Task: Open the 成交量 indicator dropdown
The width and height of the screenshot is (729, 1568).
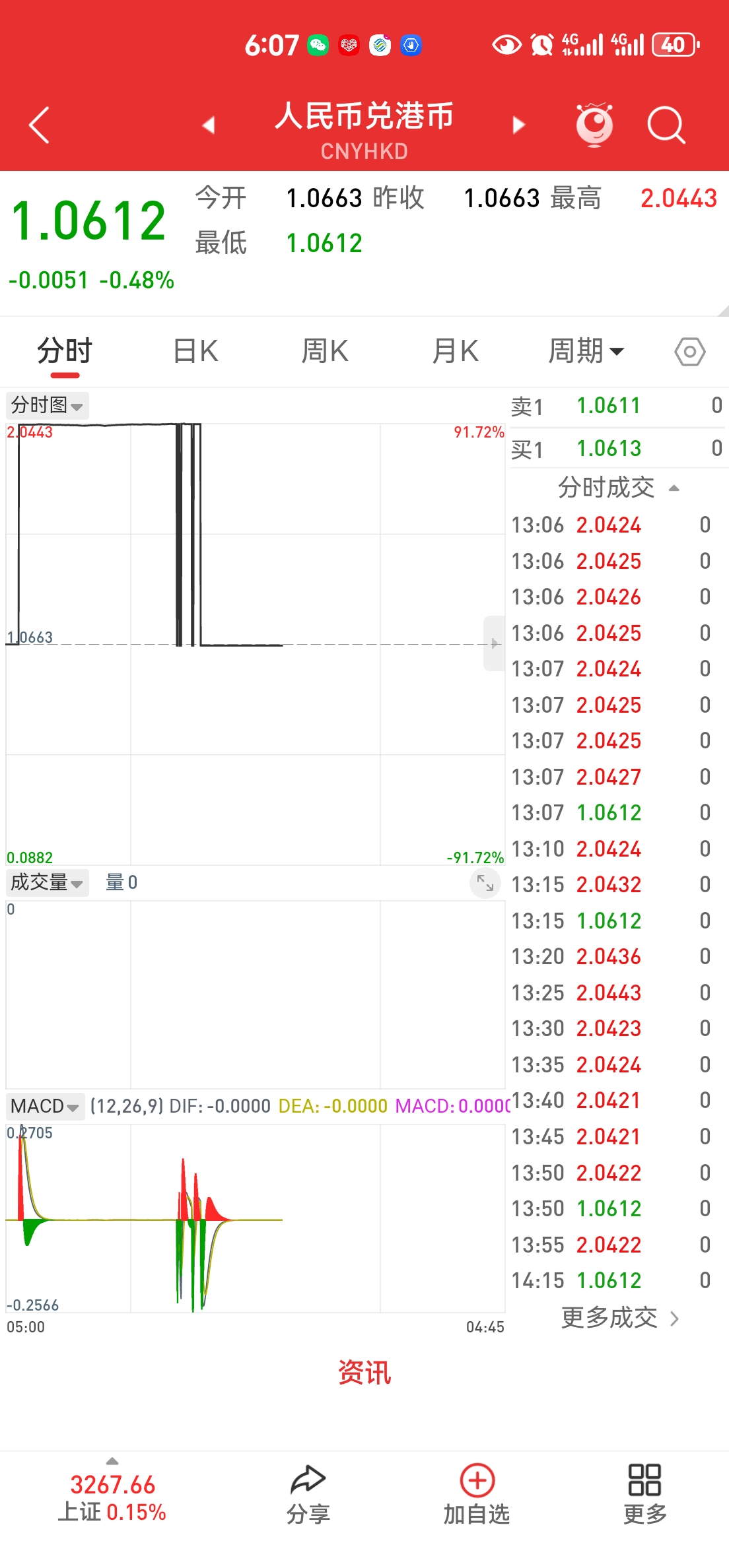Action: [47, 883]
